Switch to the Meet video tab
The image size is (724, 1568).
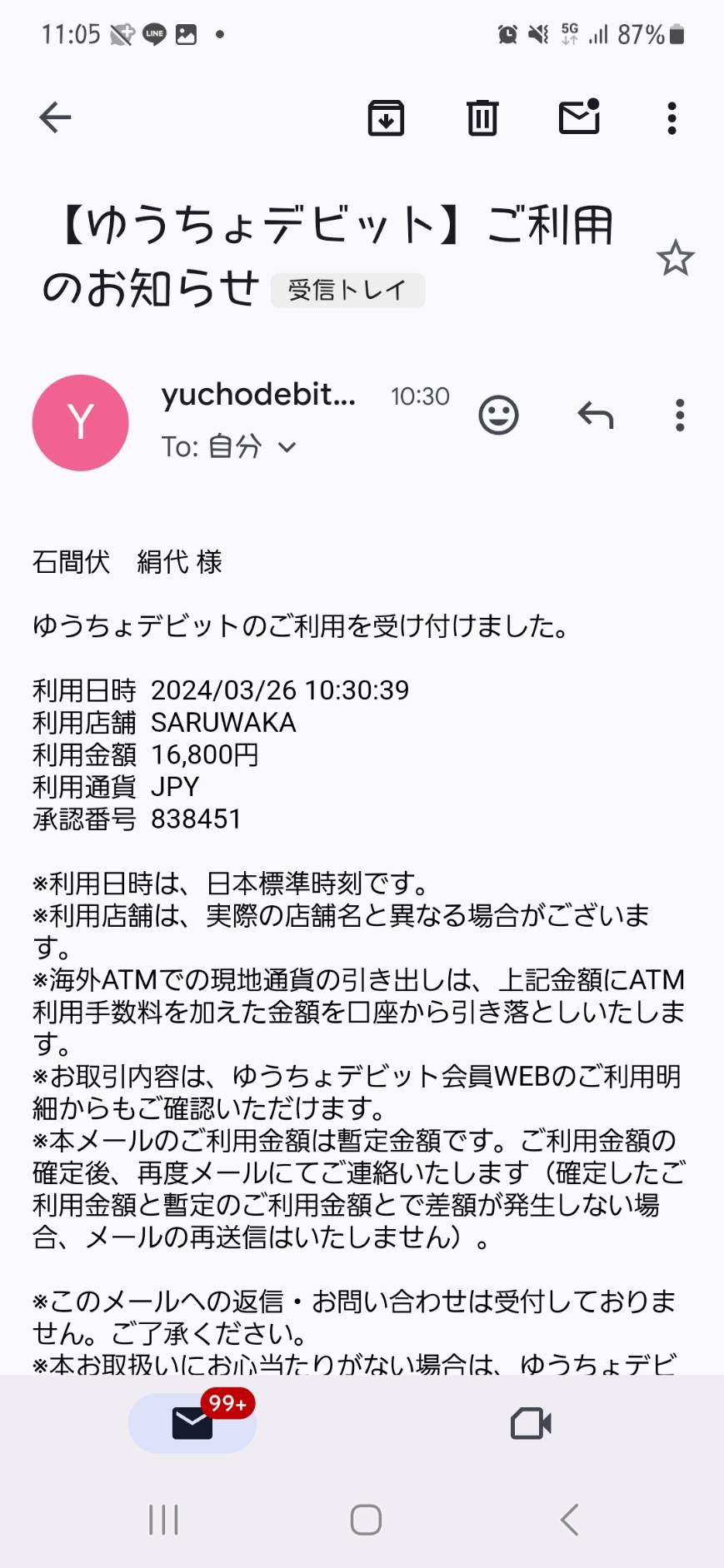[531, 1423]
